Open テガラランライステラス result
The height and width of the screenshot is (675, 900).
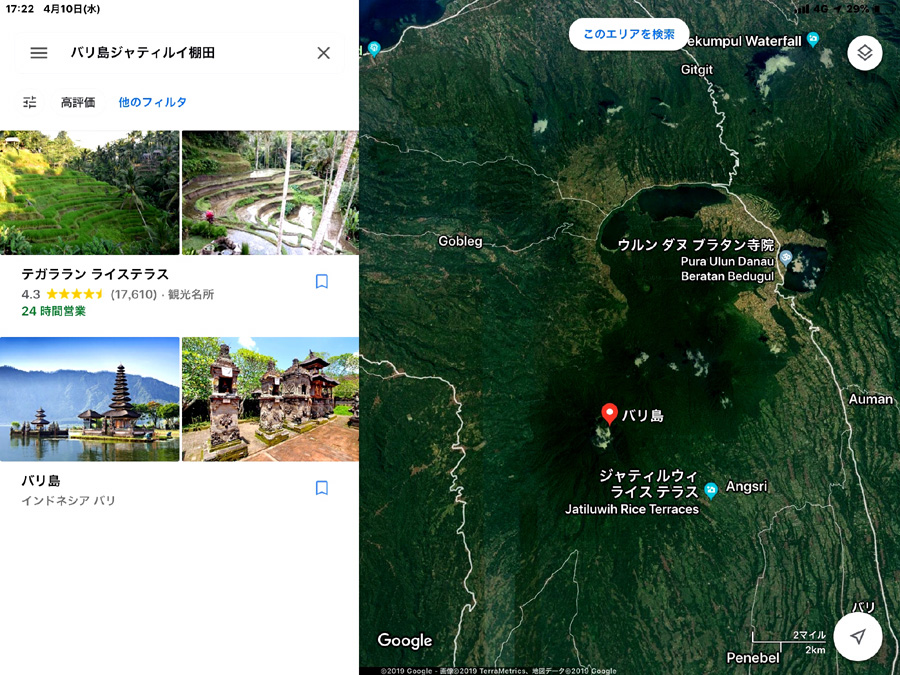pos(95,274)
